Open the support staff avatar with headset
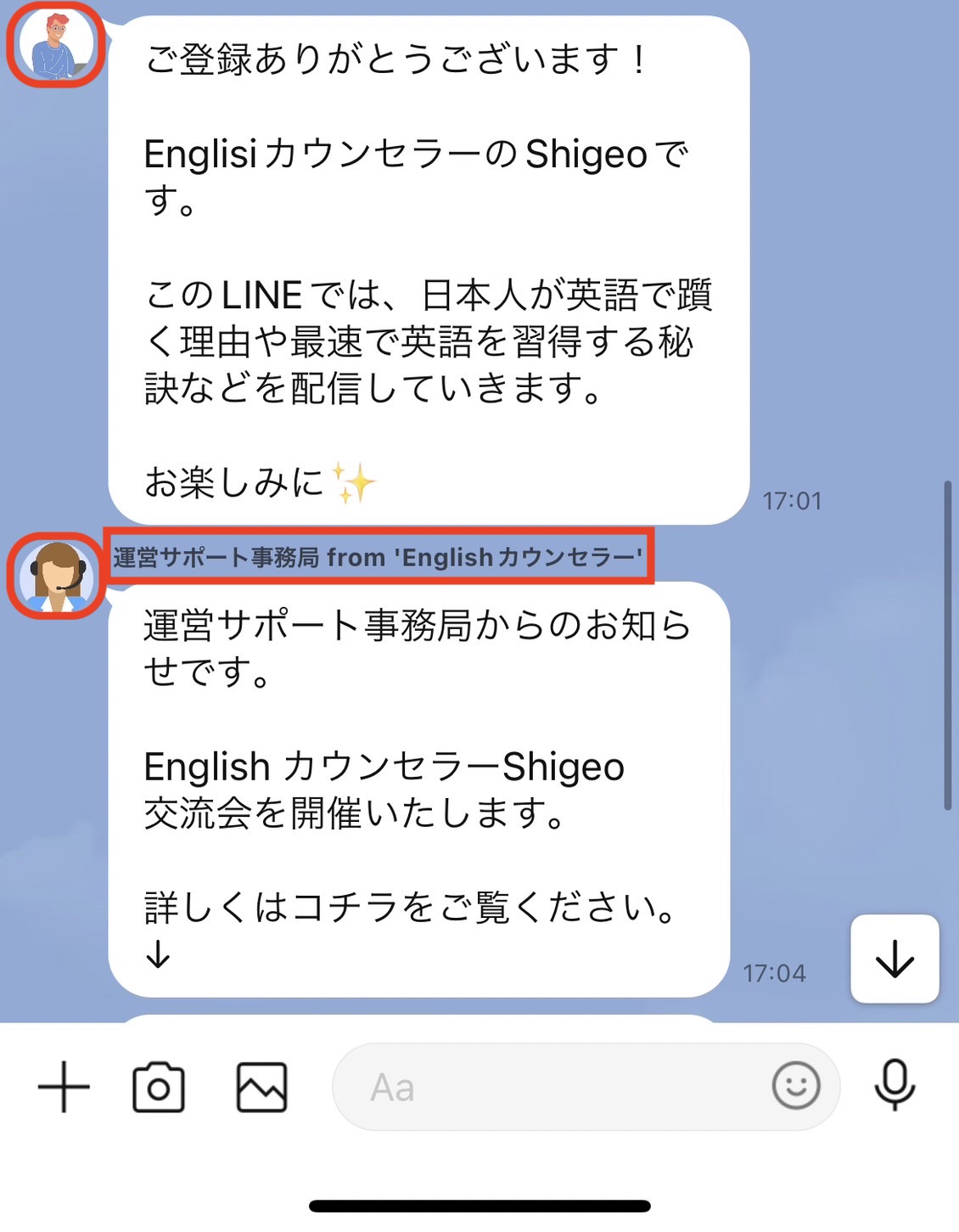The image size is (959, 1232). [x=56, y=576]
